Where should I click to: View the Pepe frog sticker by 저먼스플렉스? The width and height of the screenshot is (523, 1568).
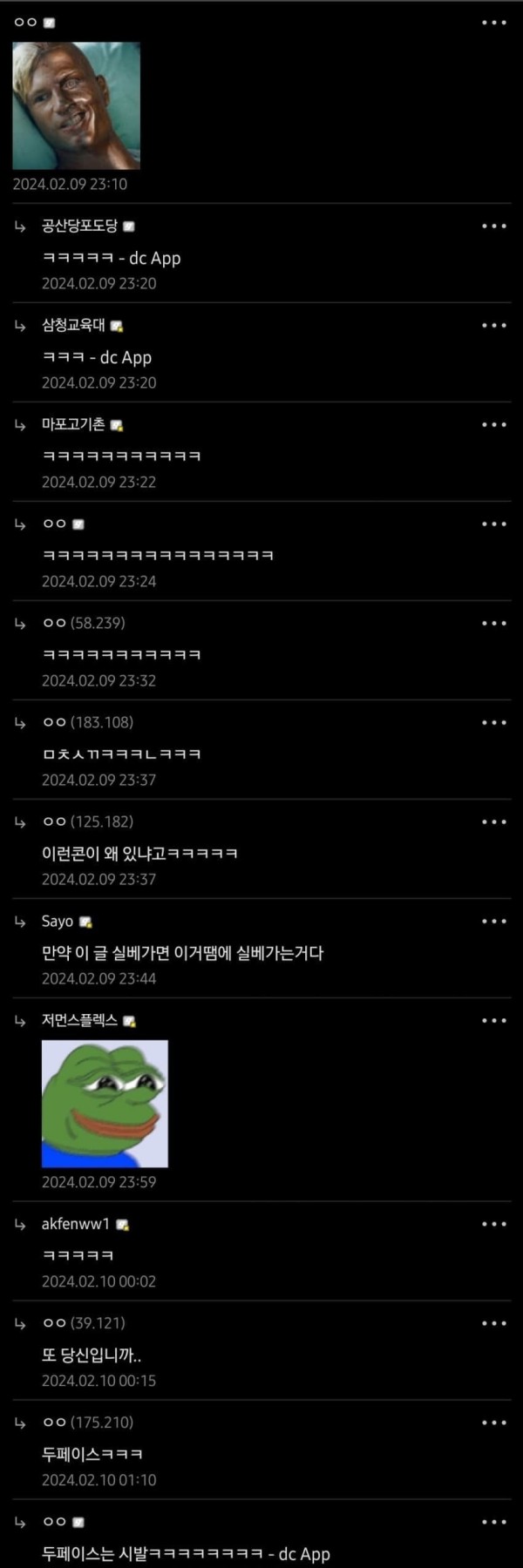click(x=105, y=1104)
